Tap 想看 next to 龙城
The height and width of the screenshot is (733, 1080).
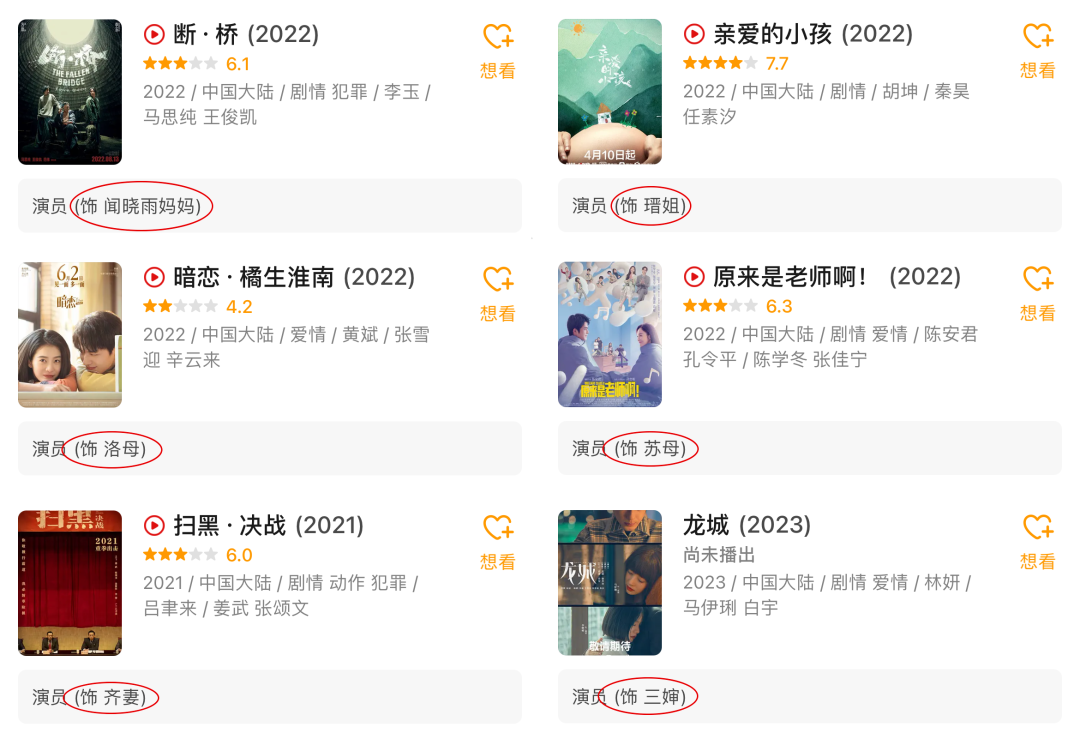point(1037,541)
